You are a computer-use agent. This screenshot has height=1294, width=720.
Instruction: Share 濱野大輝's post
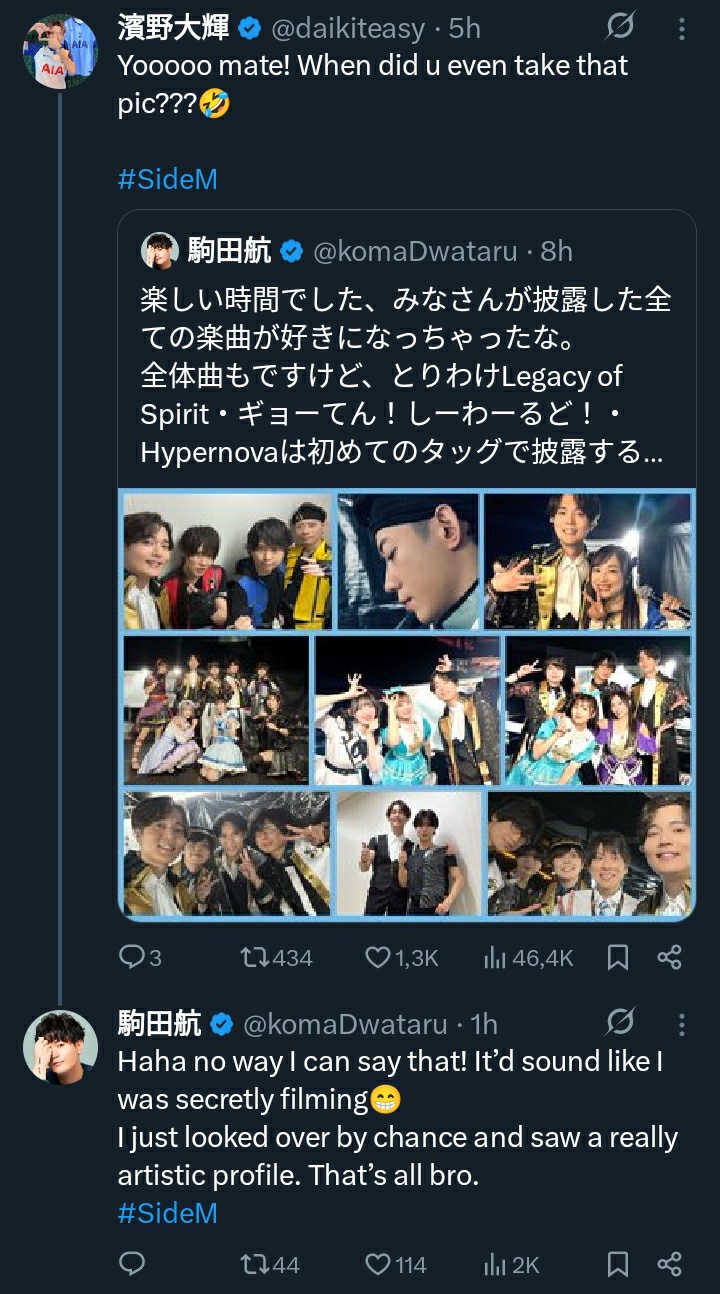669,958
